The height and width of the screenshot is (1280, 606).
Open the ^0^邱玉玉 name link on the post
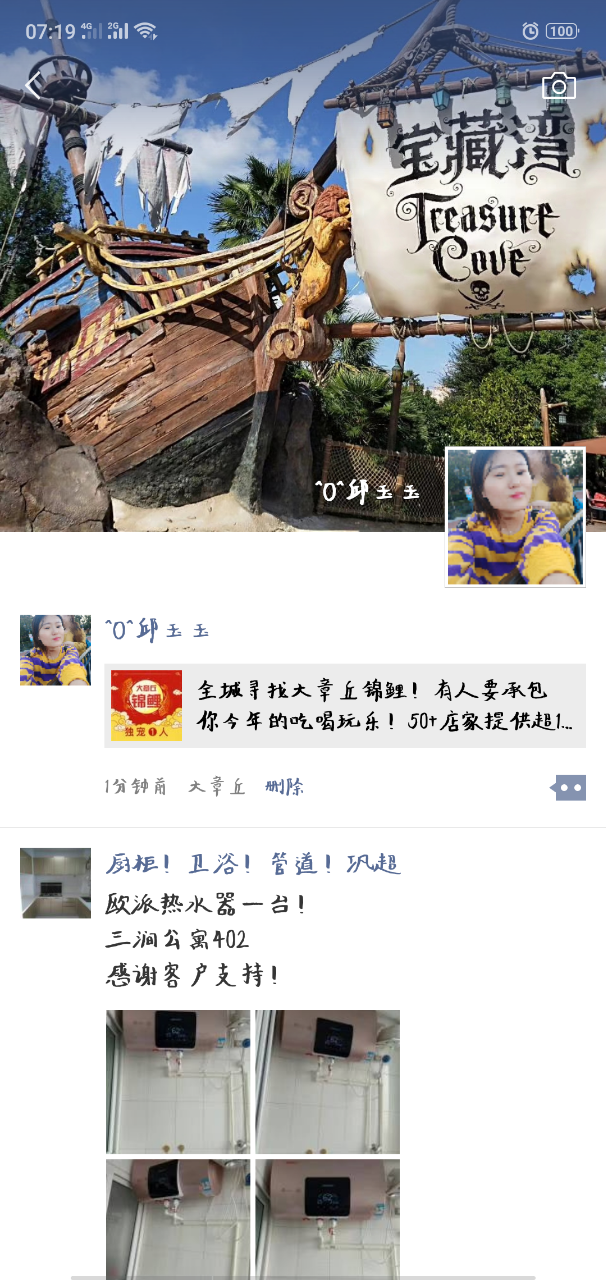click(x=157, y=630)
